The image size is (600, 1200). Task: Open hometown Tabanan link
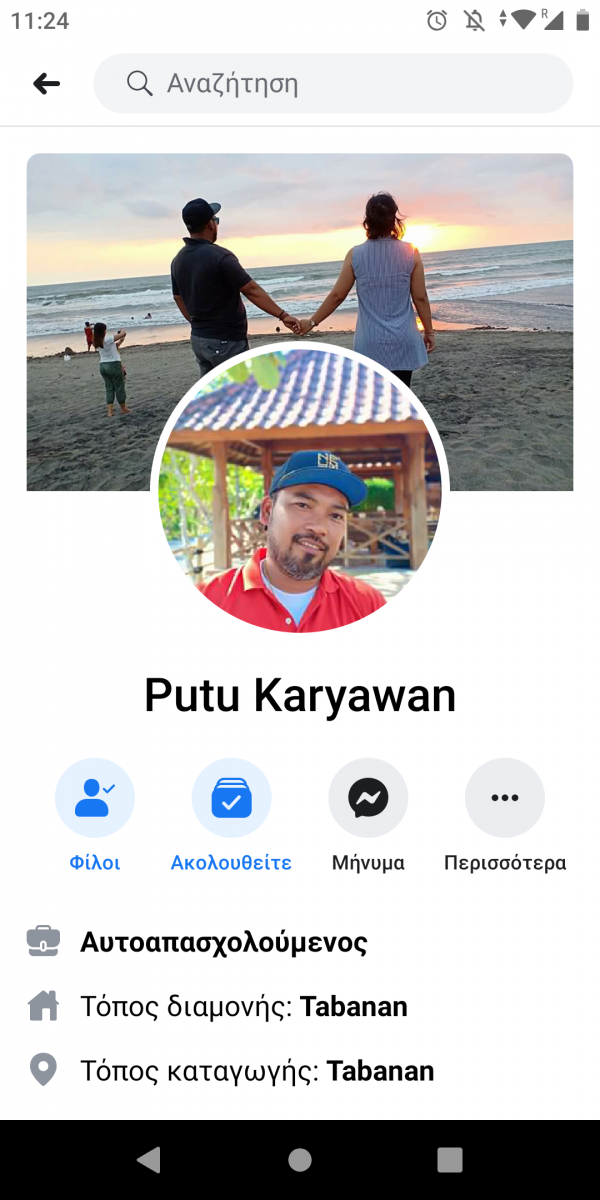pos(380,1072)
